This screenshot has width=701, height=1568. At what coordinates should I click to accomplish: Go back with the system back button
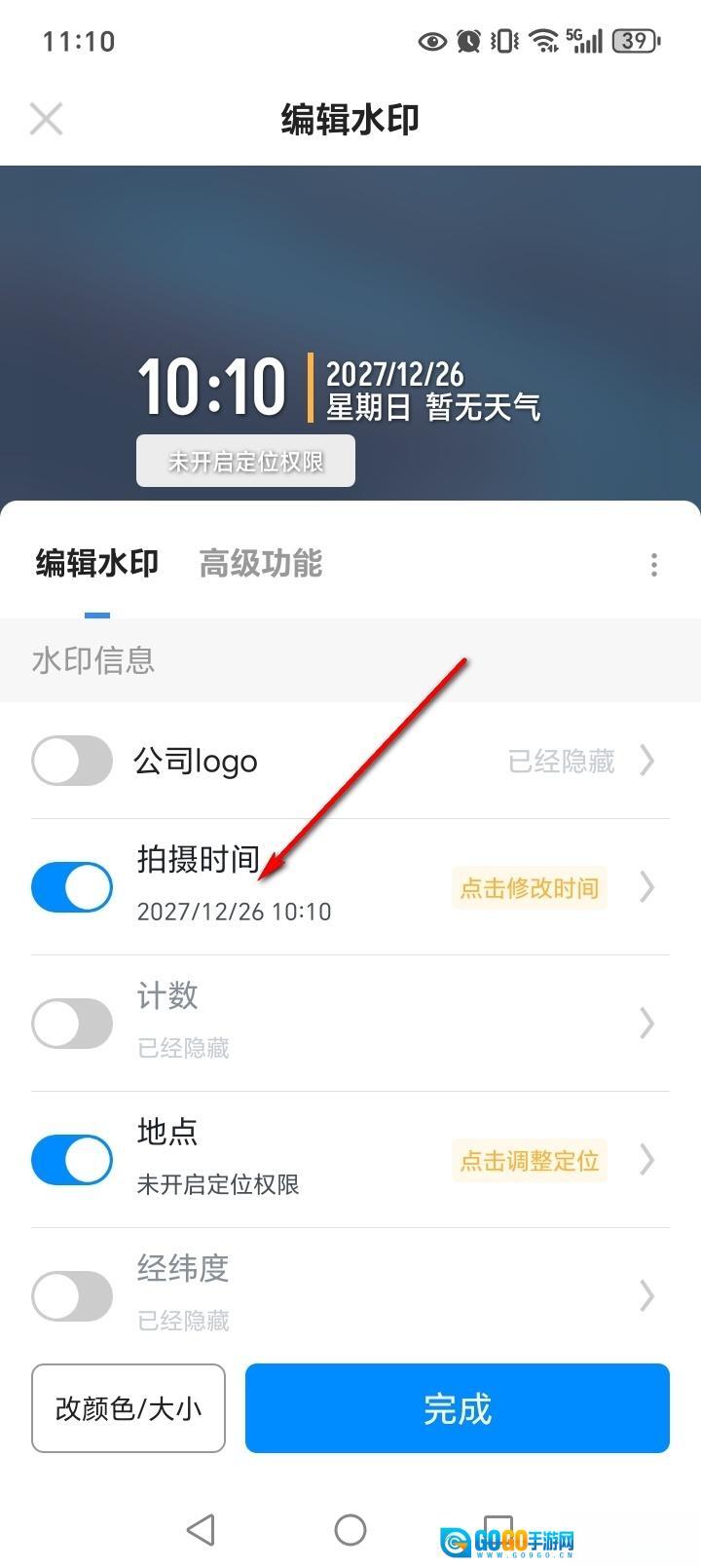pos(201,1529)
